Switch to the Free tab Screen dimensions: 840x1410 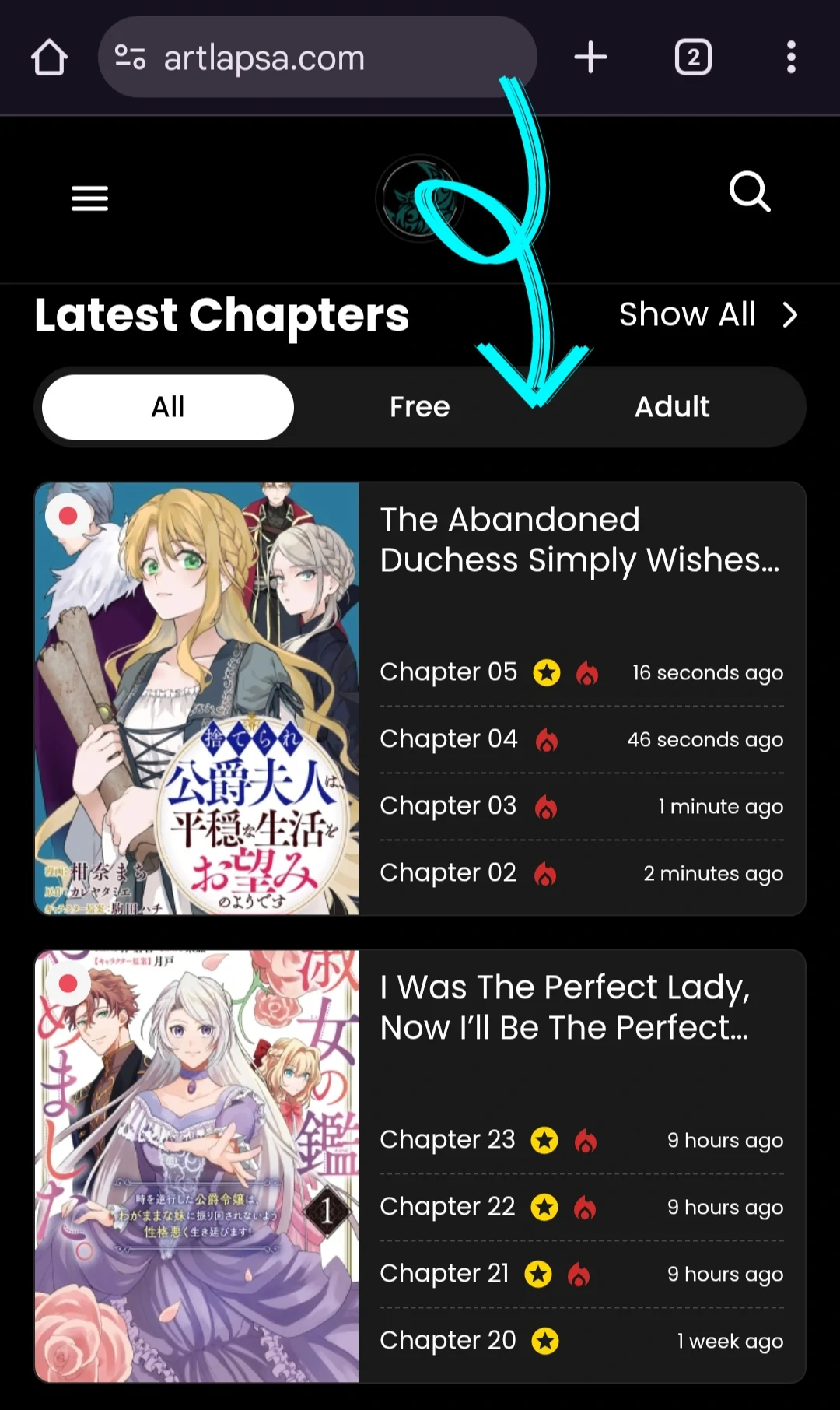point(420,407)
